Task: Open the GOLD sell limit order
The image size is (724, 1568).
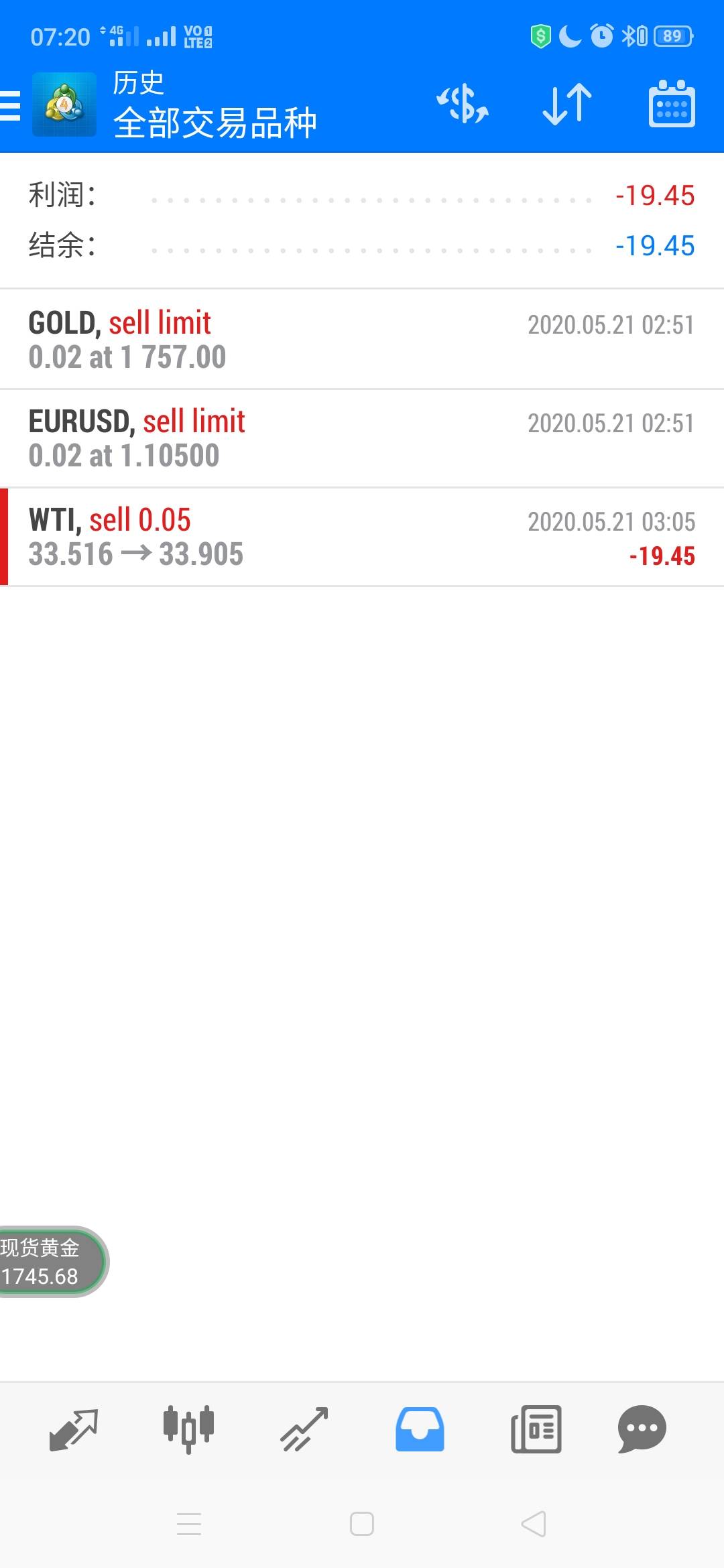Action: pos(362,339)
